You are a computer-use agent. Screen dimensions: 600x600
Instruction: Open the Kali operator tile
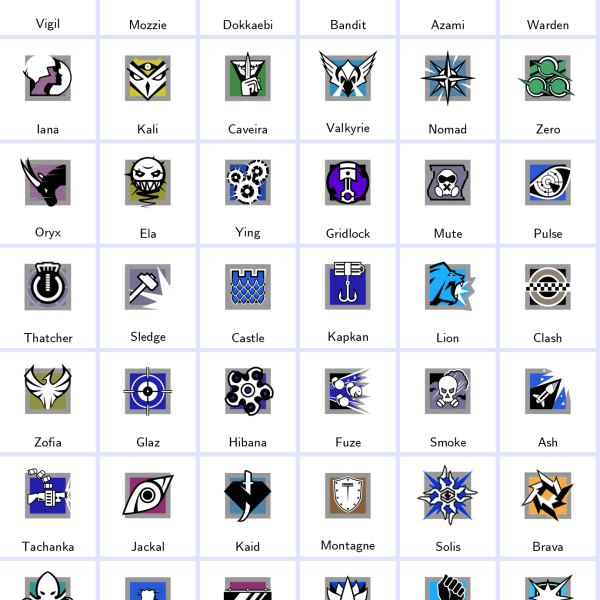pos(148,78)
